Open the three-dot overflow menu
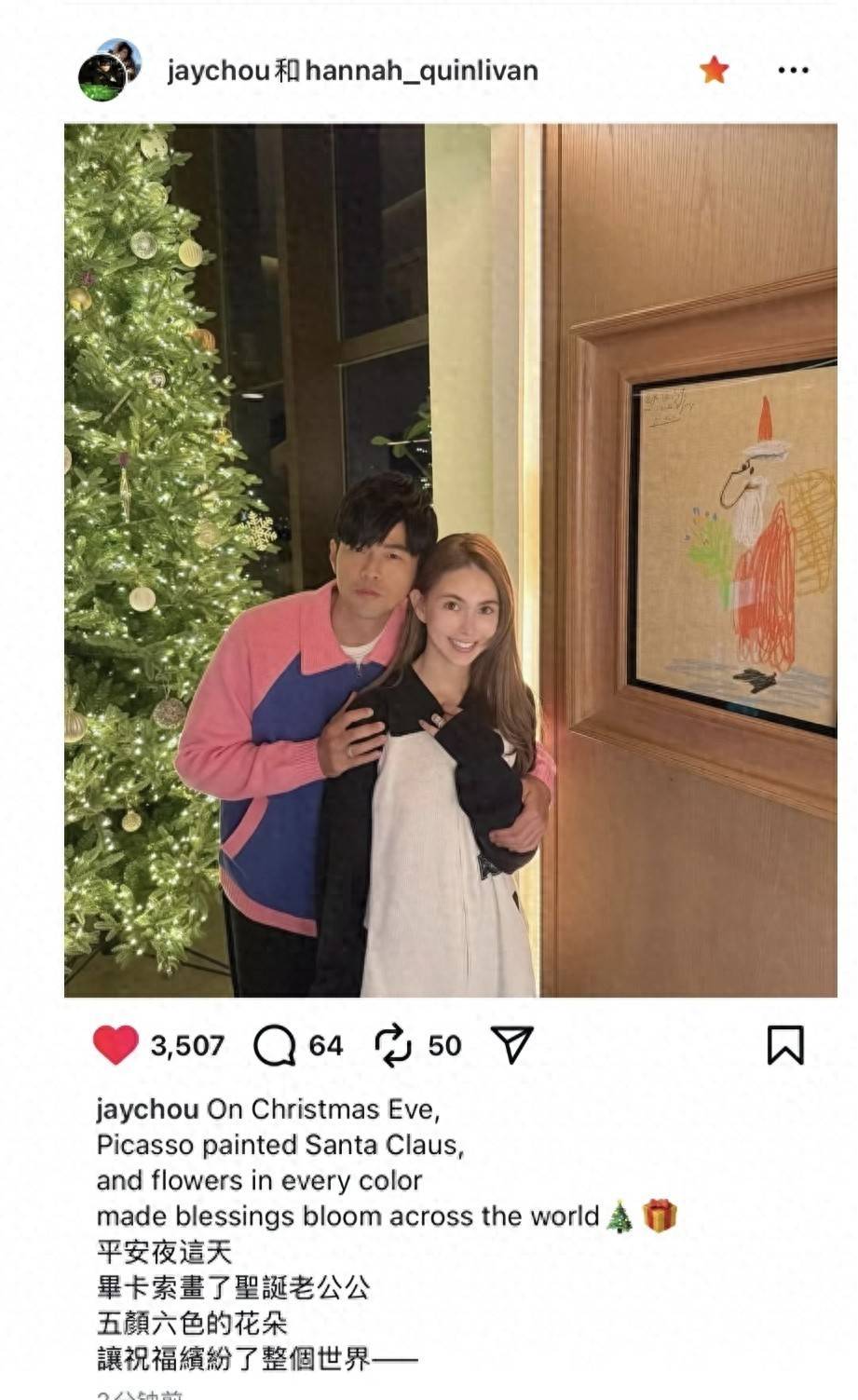Screen dimensions: 858x1400 [793, 70]
